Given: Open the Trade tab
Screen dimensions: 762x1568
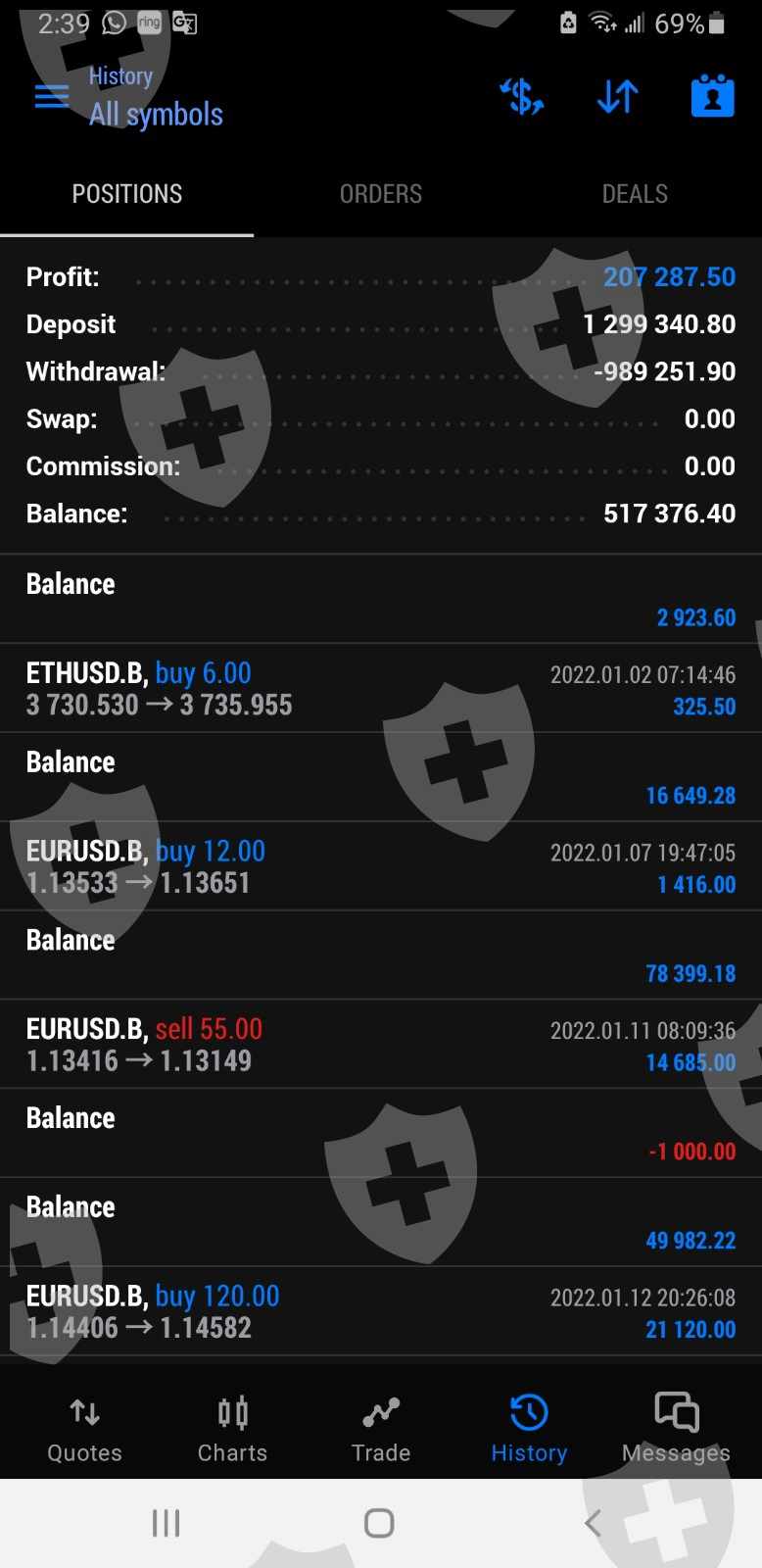Looking at the screenshot, I should (381, 1430).
